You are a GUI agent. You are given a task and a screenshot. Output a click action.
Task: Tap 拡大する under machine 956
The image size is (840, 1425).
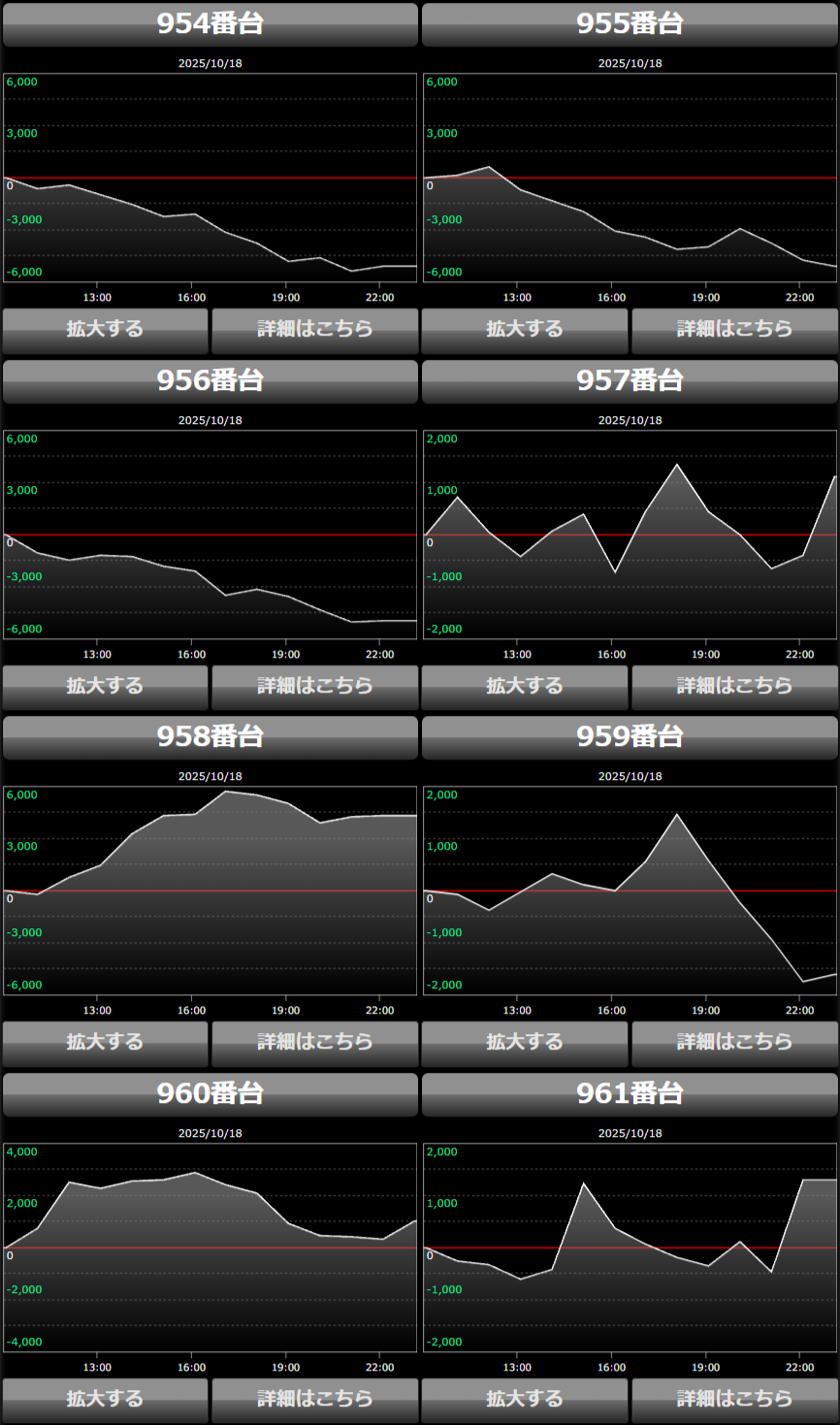pos(105,687)
